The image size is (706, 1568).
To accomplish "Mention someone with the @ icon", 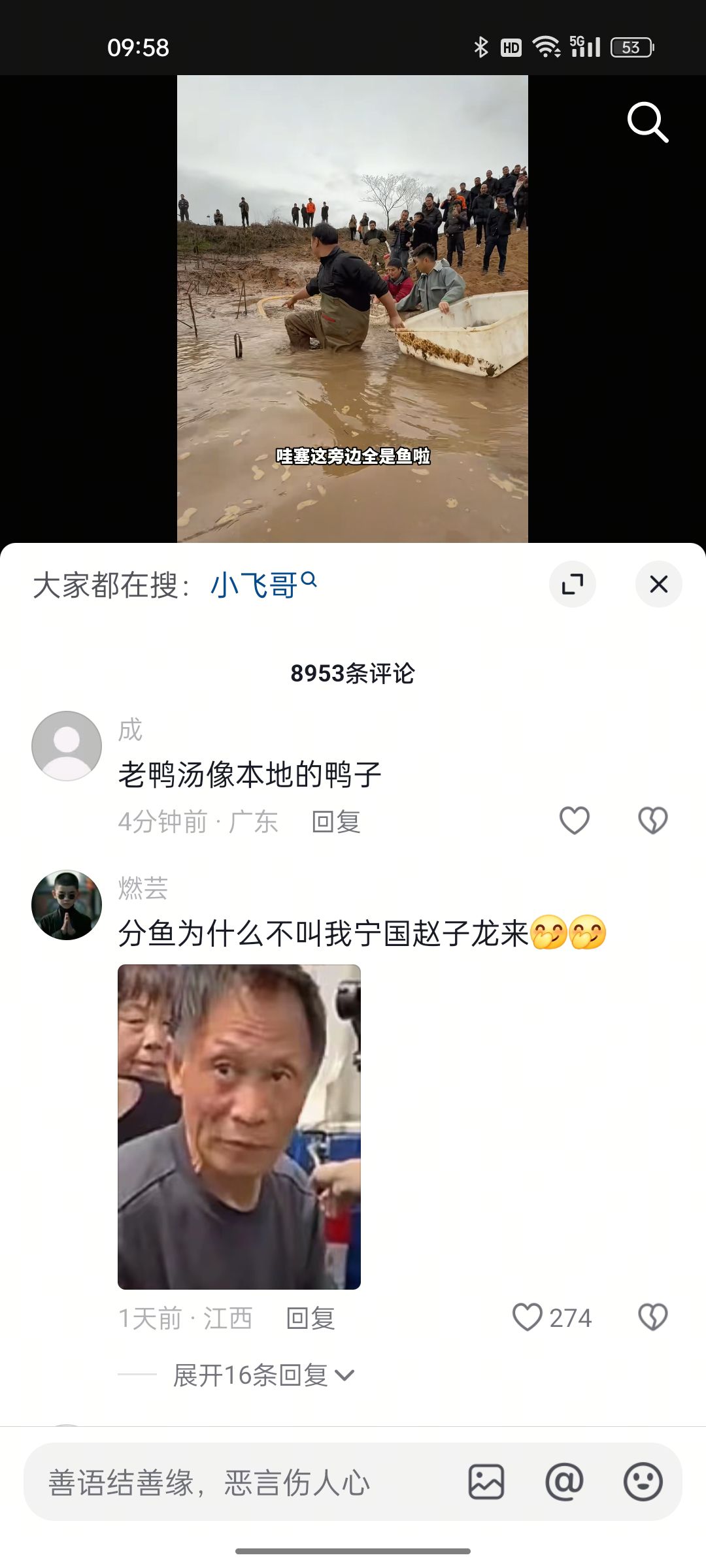I will click(x=564, y=1482).
